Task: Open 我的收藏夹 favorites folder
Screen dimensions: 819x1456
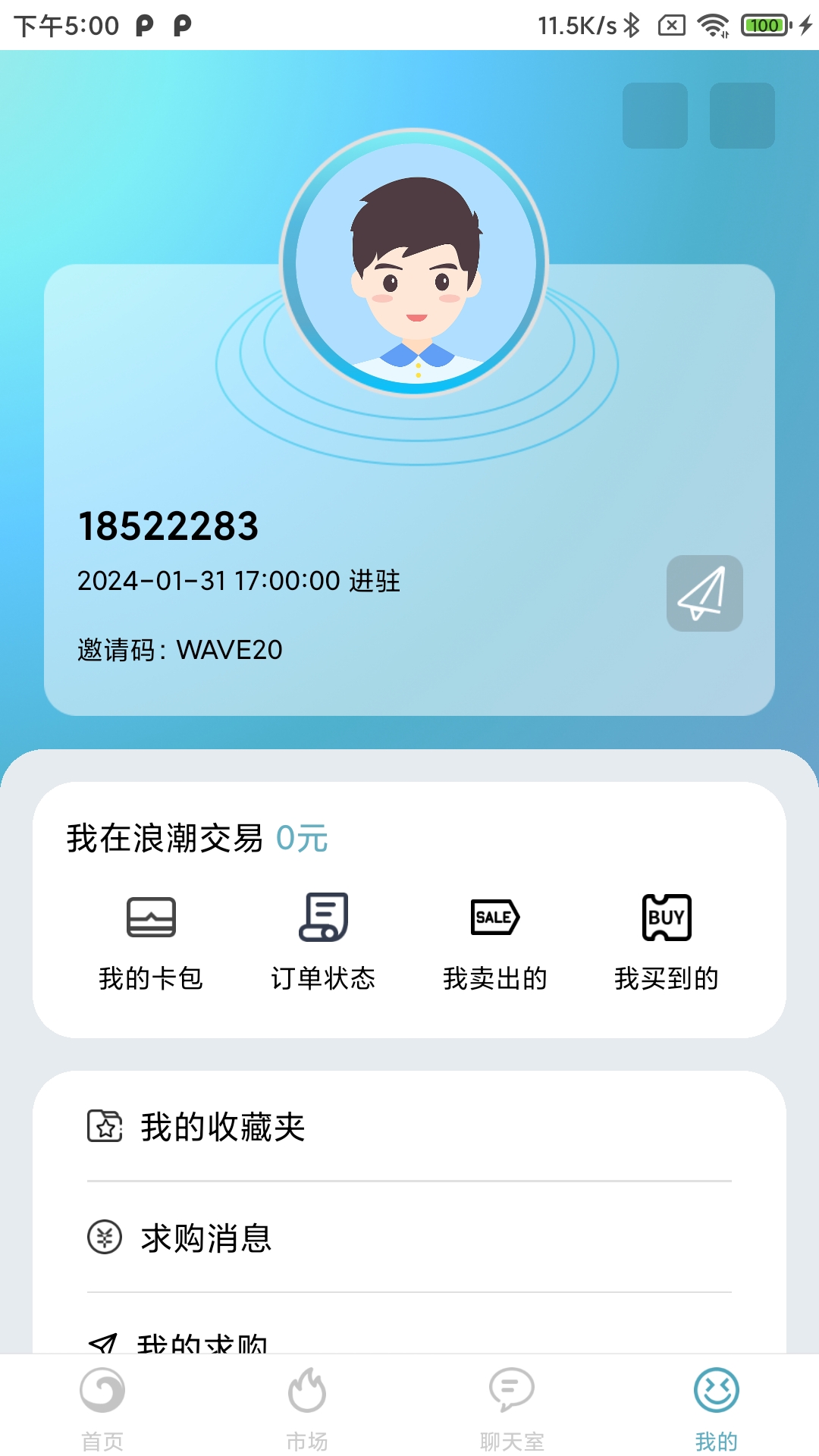Action: pyautogui.click(x=221, y=1128)
